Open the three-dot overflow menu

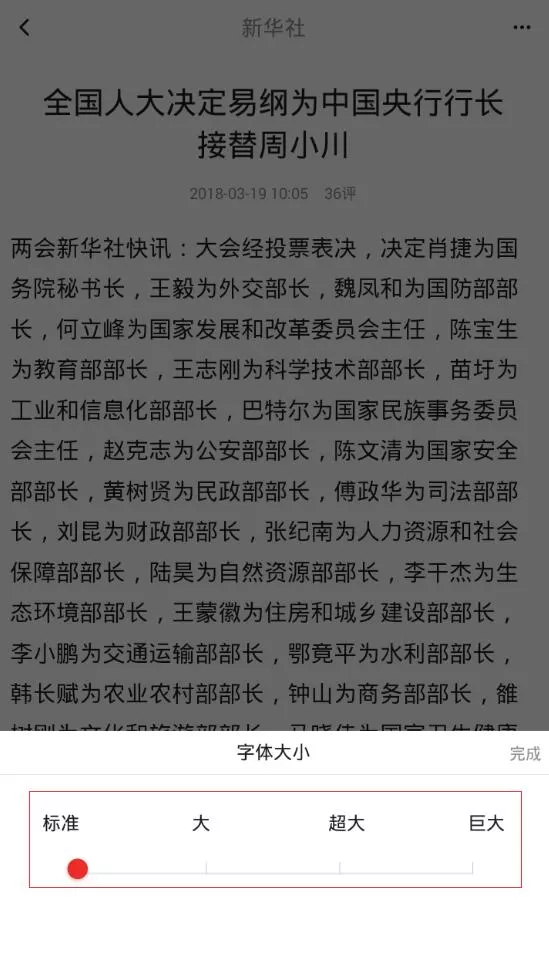pos(522,27)
